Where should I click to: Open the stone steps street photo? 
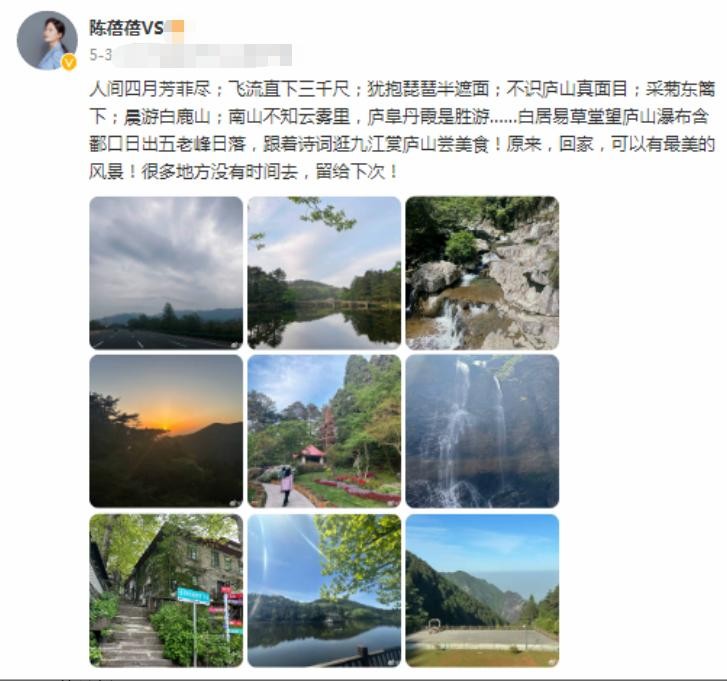(166, 590)
